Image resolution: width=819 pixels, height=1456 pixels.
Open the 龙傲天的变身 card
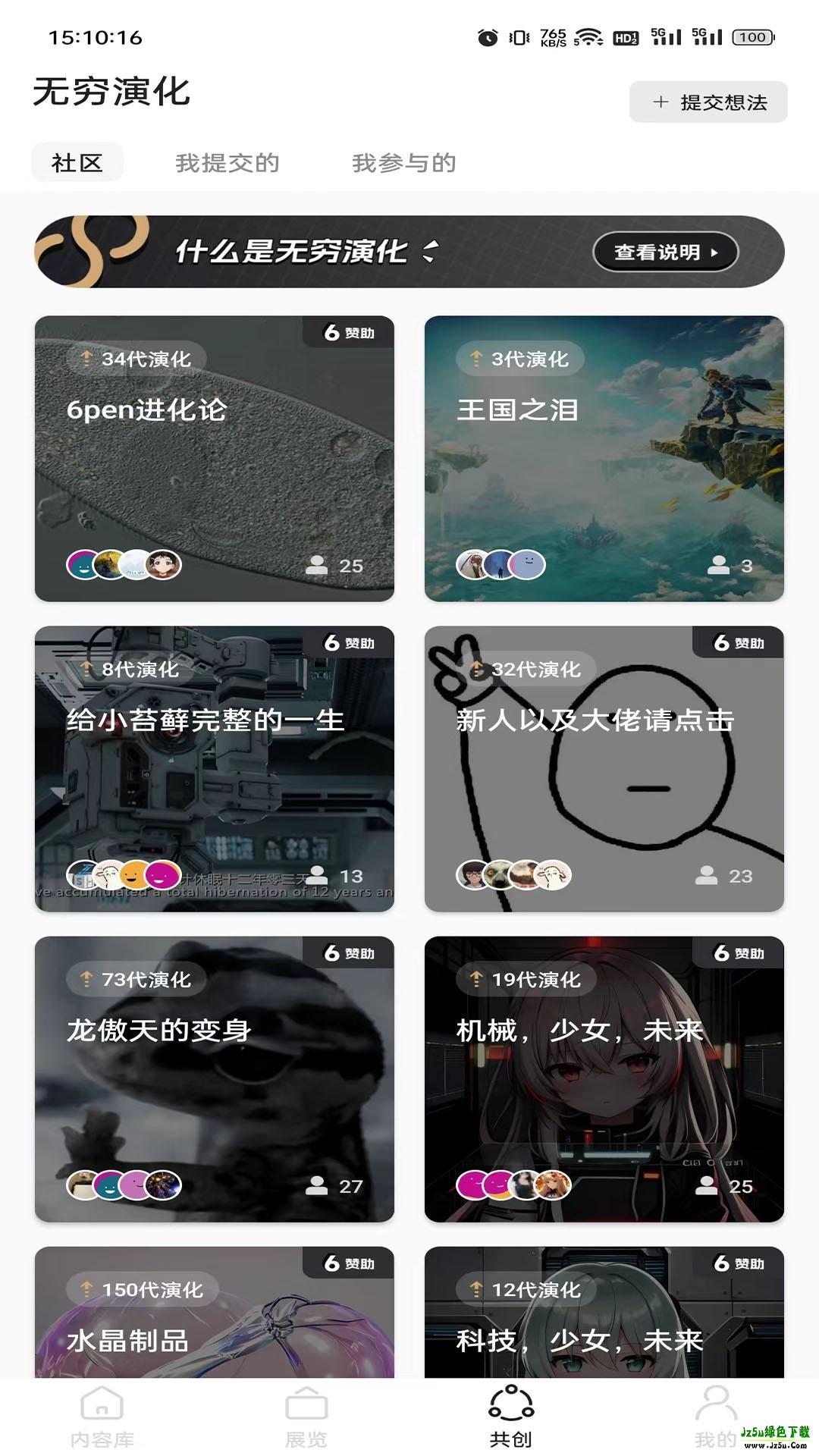coord(215,1079)
